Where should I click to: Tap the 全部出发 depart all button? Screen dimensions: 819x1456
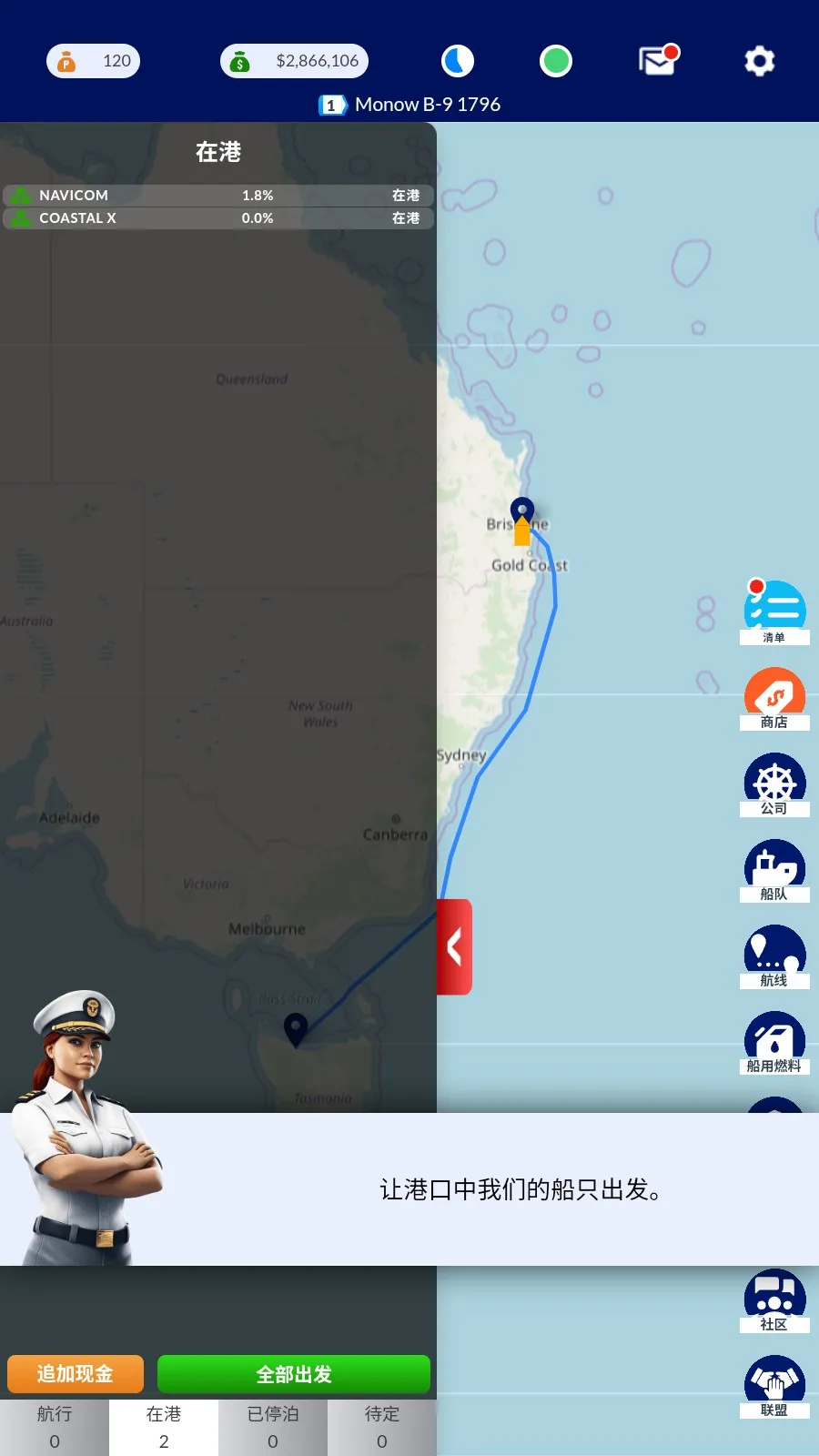293,1374
